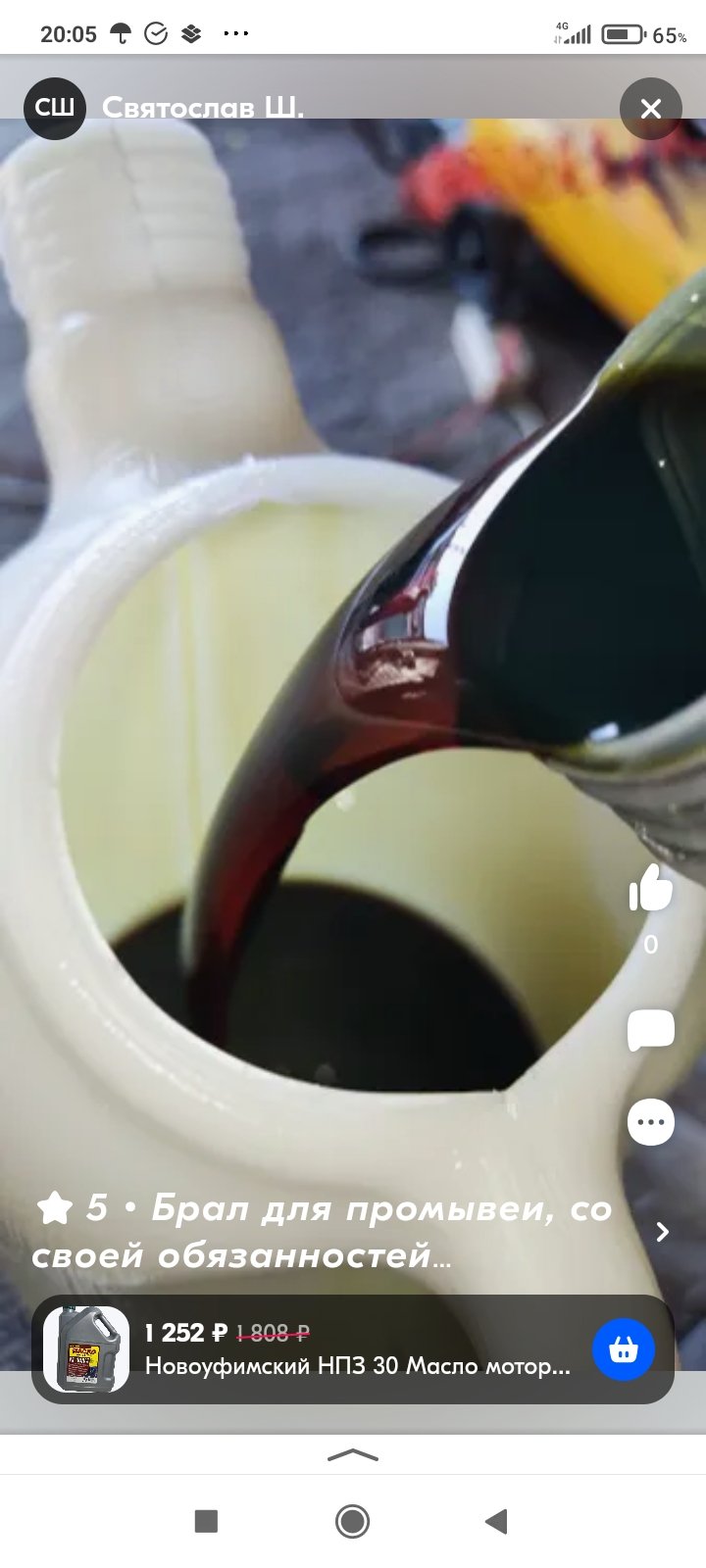706x1568 pixels.
Task: Go back using system navigation
Action: point(497,1521)
